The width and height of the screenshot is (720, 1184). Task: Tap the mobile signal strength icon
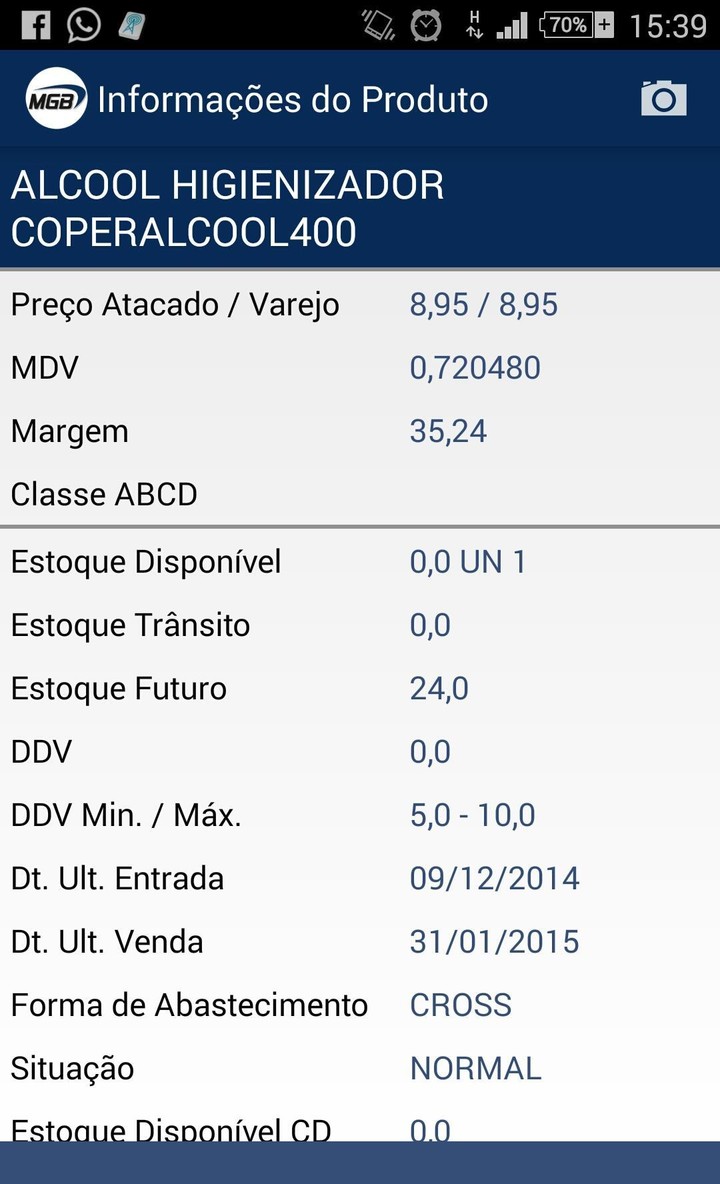[514, 24]
